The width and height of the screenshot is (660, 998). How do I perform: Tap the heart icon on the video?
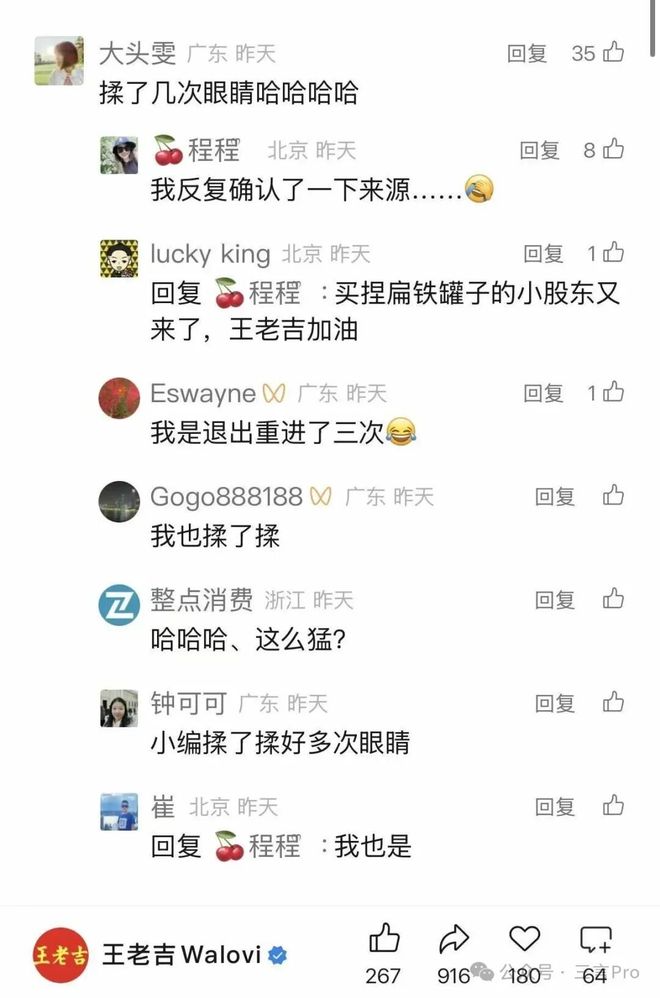524,940
